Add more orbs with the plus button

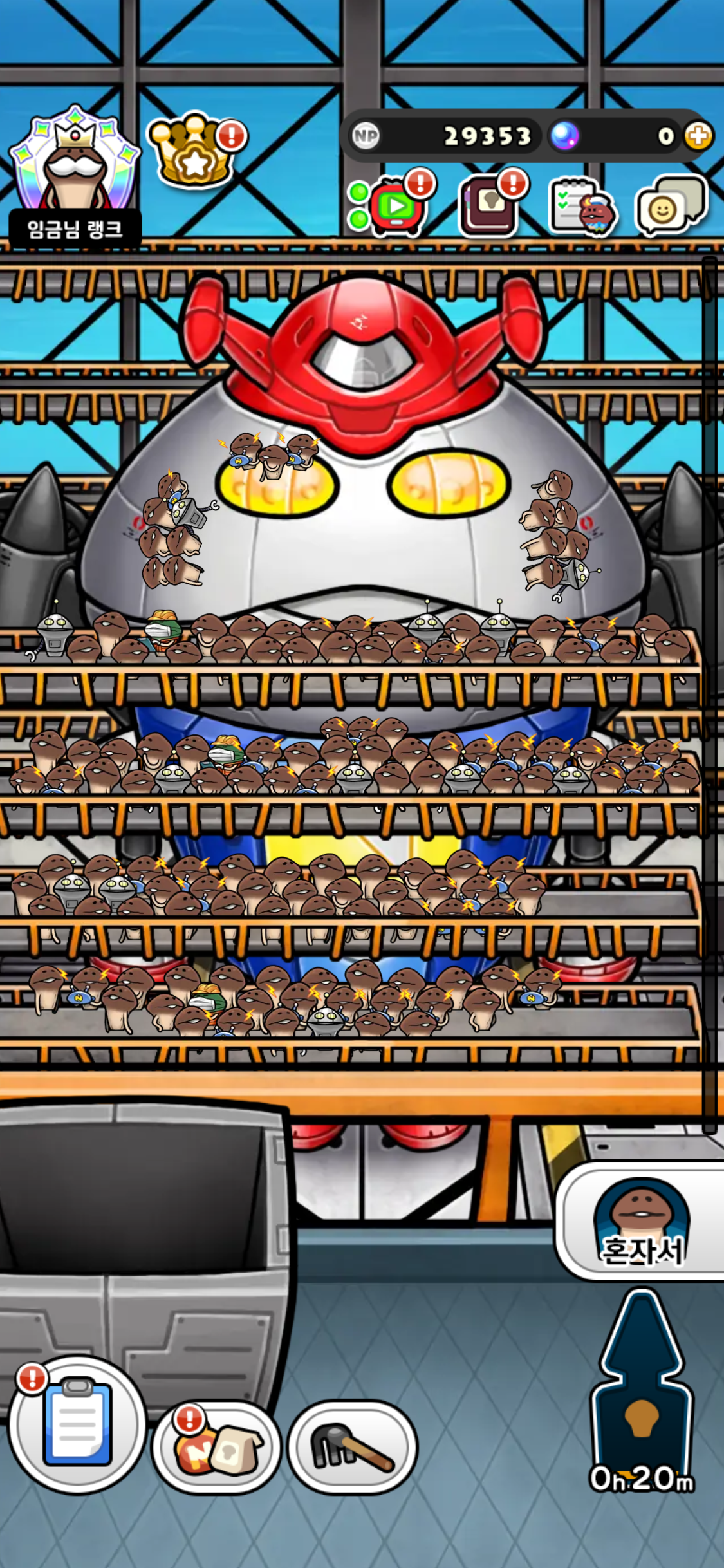tap(698, 136)
